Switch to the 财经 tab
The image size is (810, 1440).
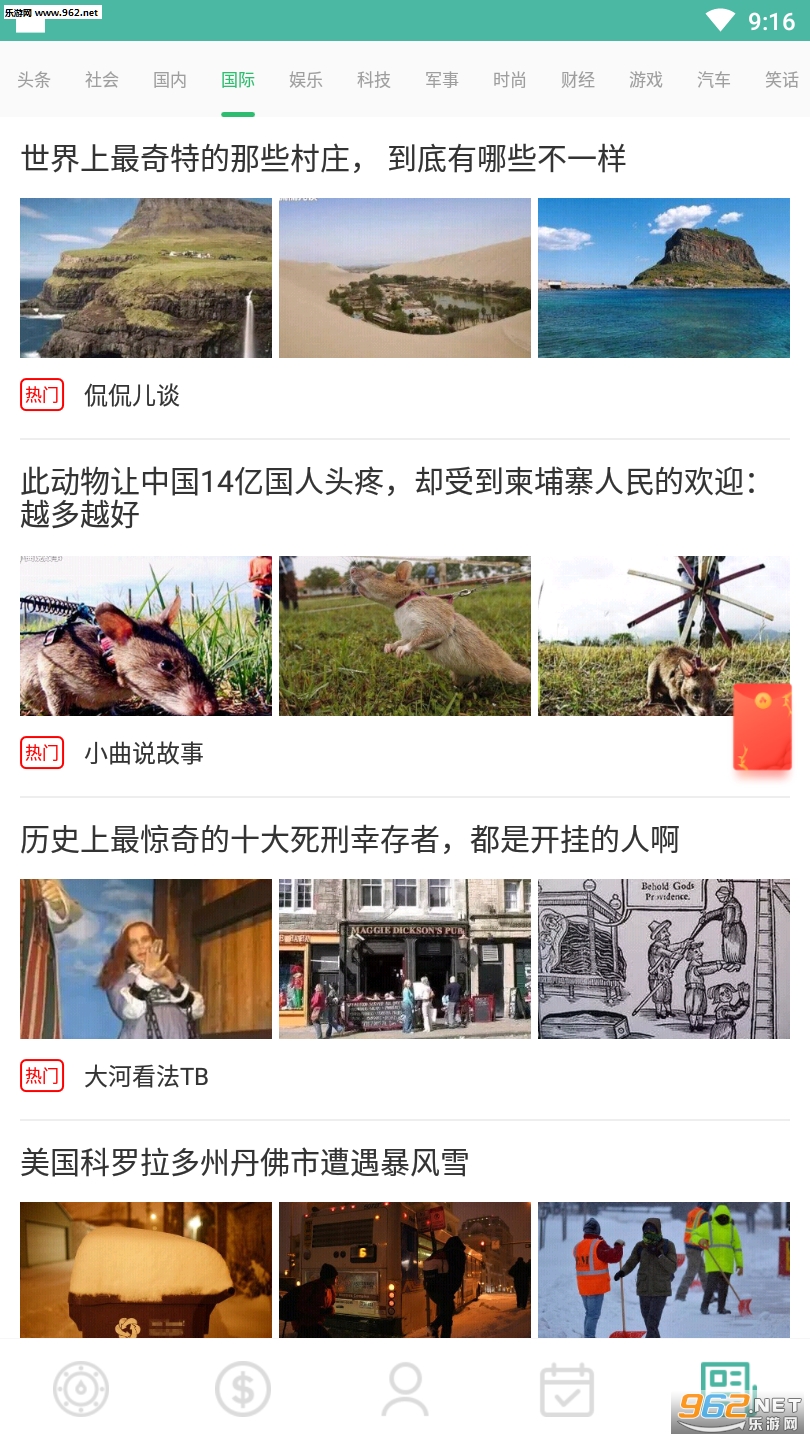(578, 80)
